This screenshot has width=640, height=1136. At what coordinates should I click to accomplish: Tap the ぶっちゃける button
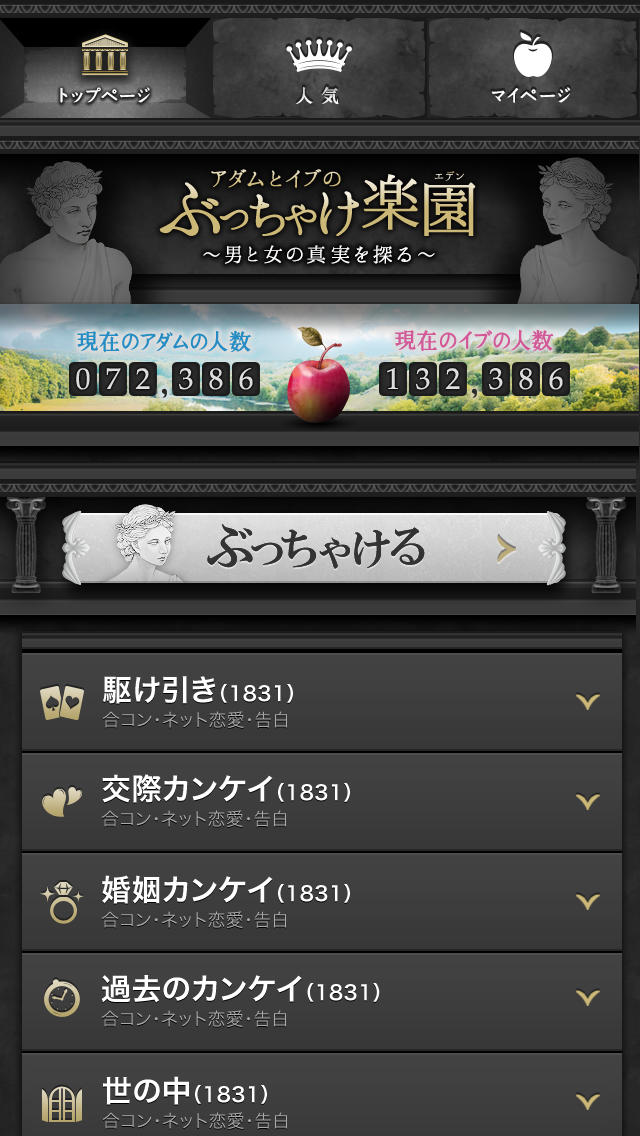(314, 548)
